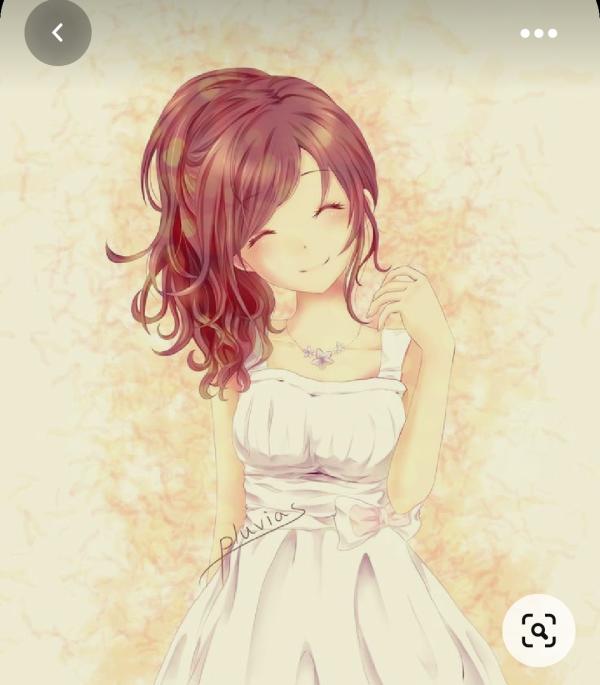600x685 pixels.
Task: Open the three-dot overflow menu
Action: pos(538,33)
